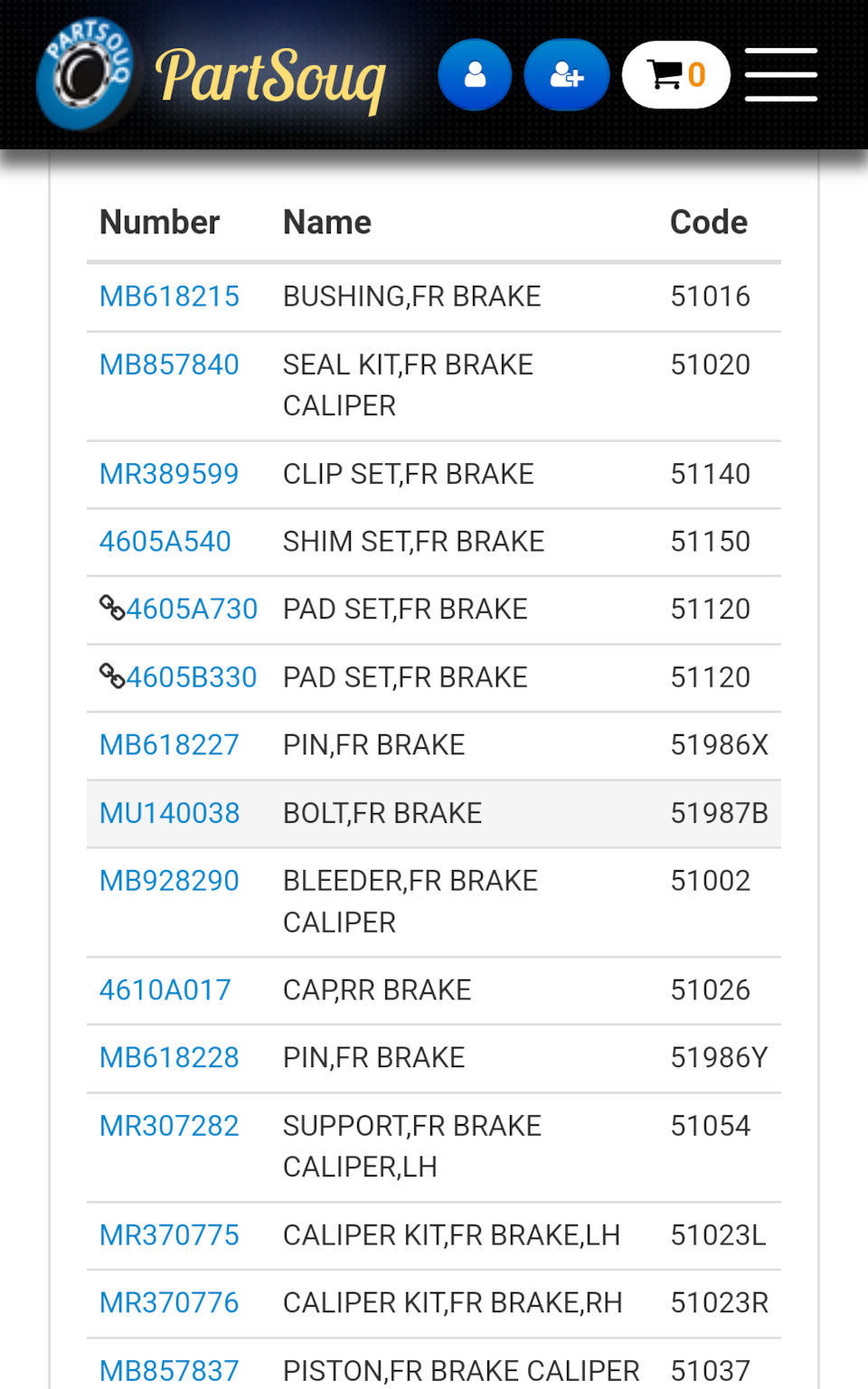Viewport: 868px width, 1389px height.
Task: Tap the PartSouq logo to go home
Action: click(x=212, y=75)
